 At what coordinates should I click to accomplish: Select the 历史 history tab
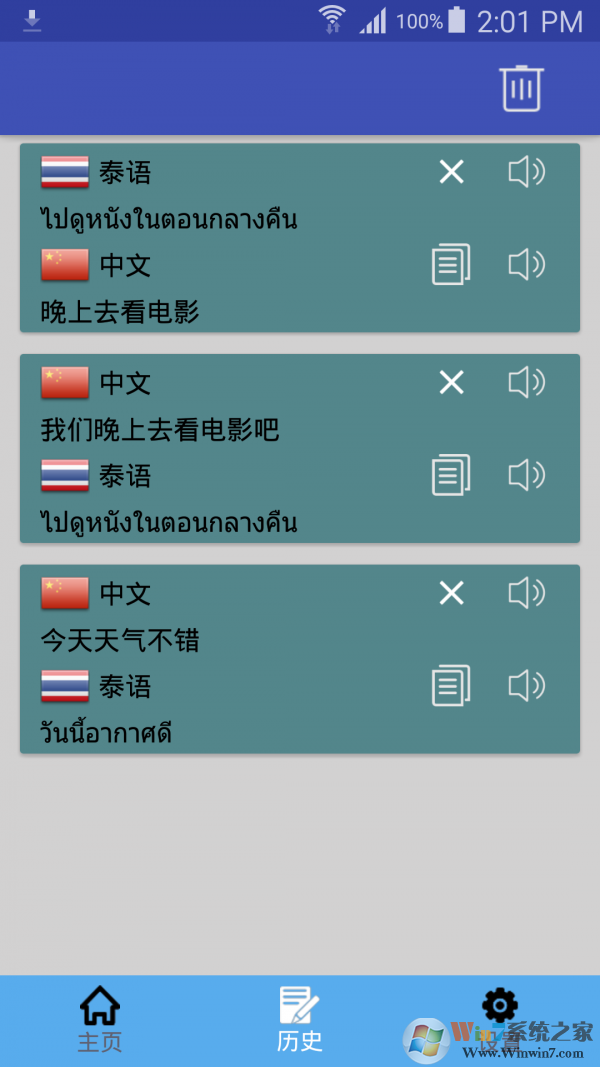(x=300, y=1020)
